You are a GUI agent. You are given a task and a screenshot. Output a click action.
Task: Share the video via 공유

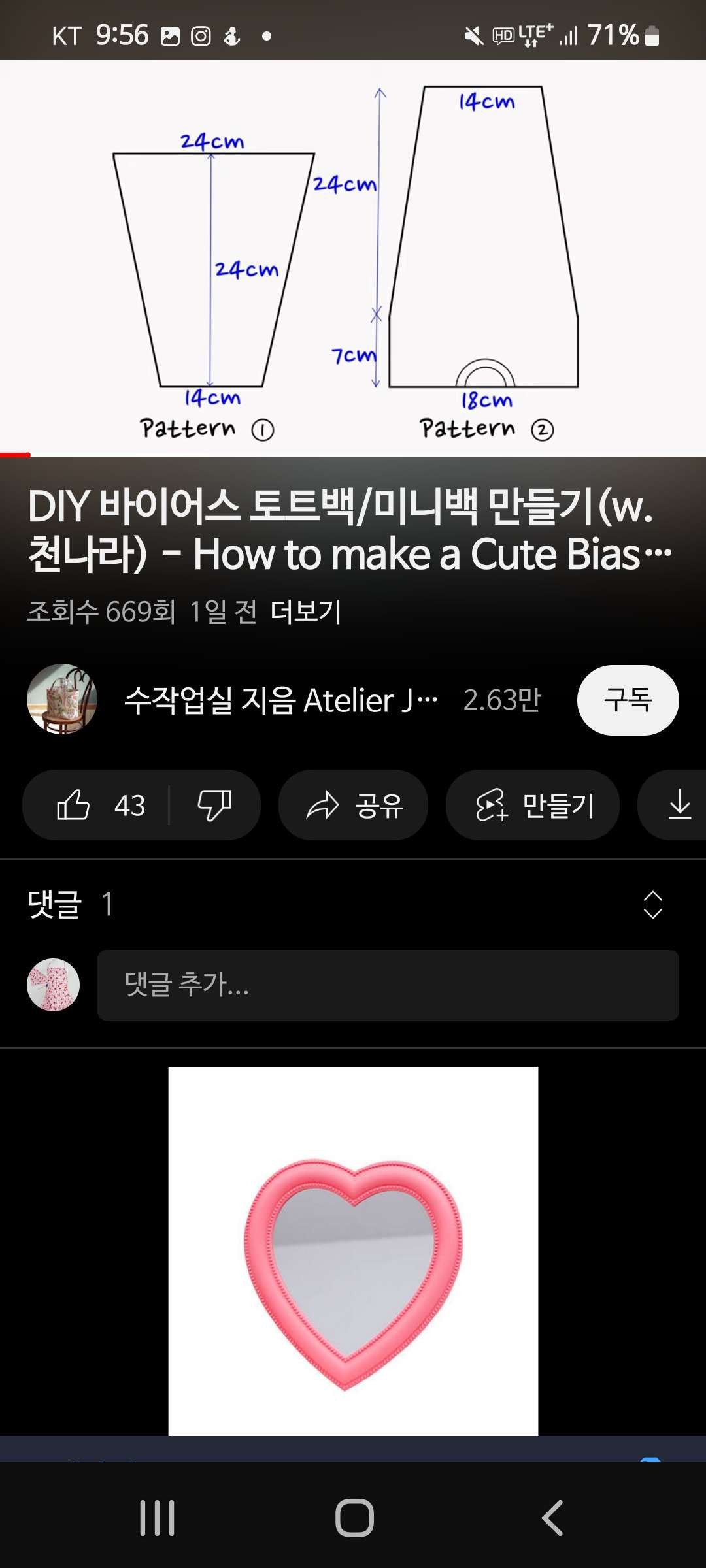tap(354, 805)
